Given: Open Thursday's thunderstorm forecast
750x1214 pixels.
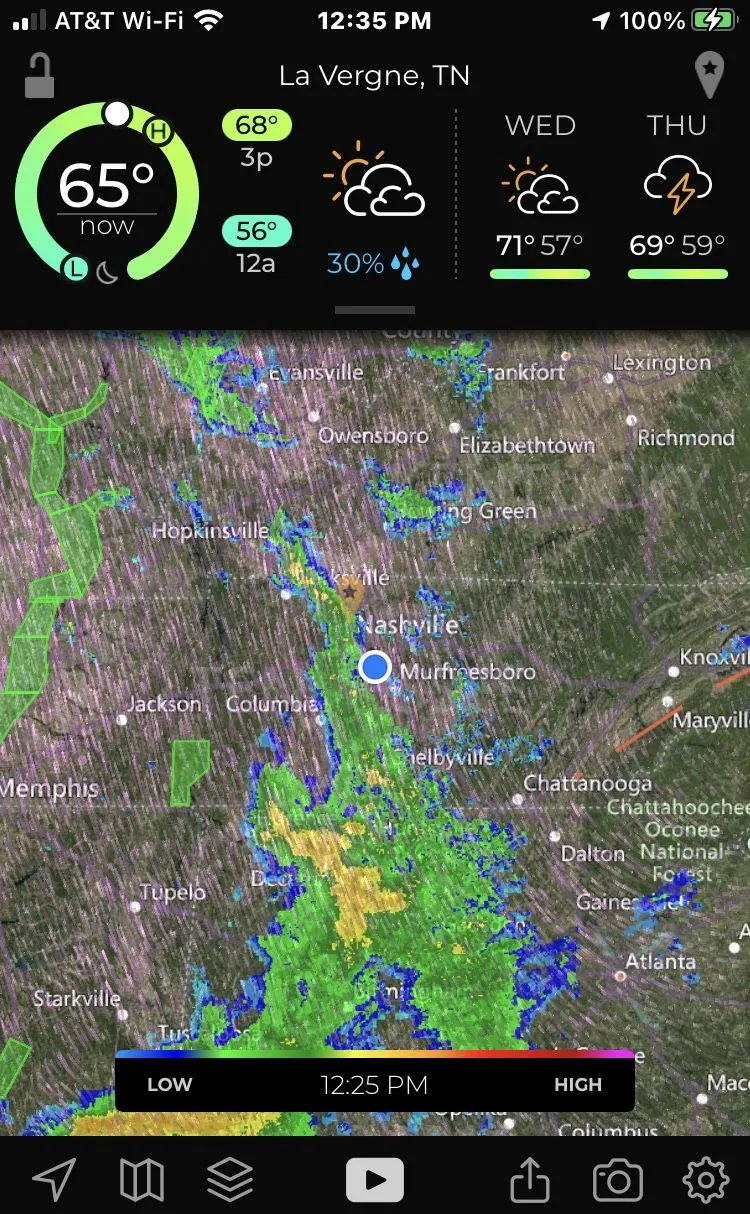Looking at the screenshot, I should [x=677, y=195].
